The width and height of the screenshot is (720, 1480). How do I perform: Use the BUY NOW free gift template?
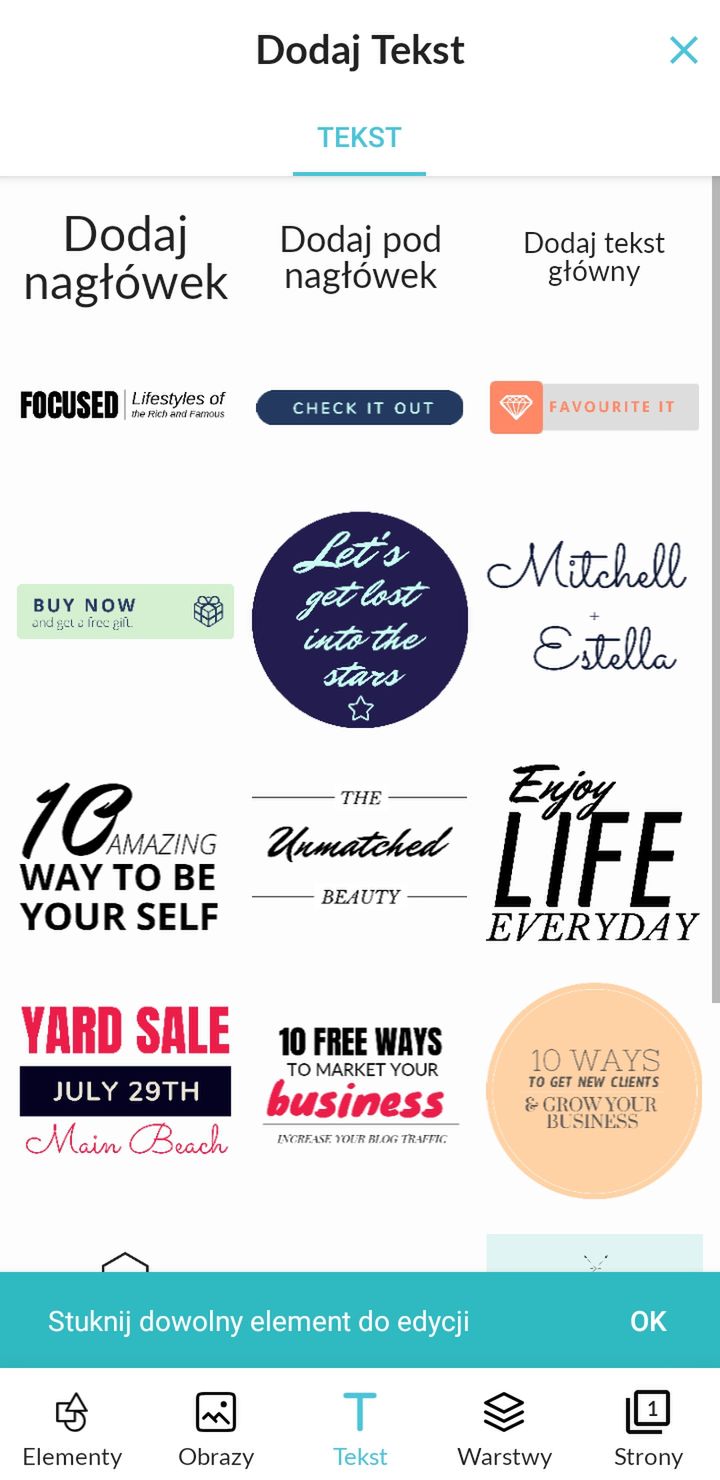pyautogui.click(x=125, y=611)
